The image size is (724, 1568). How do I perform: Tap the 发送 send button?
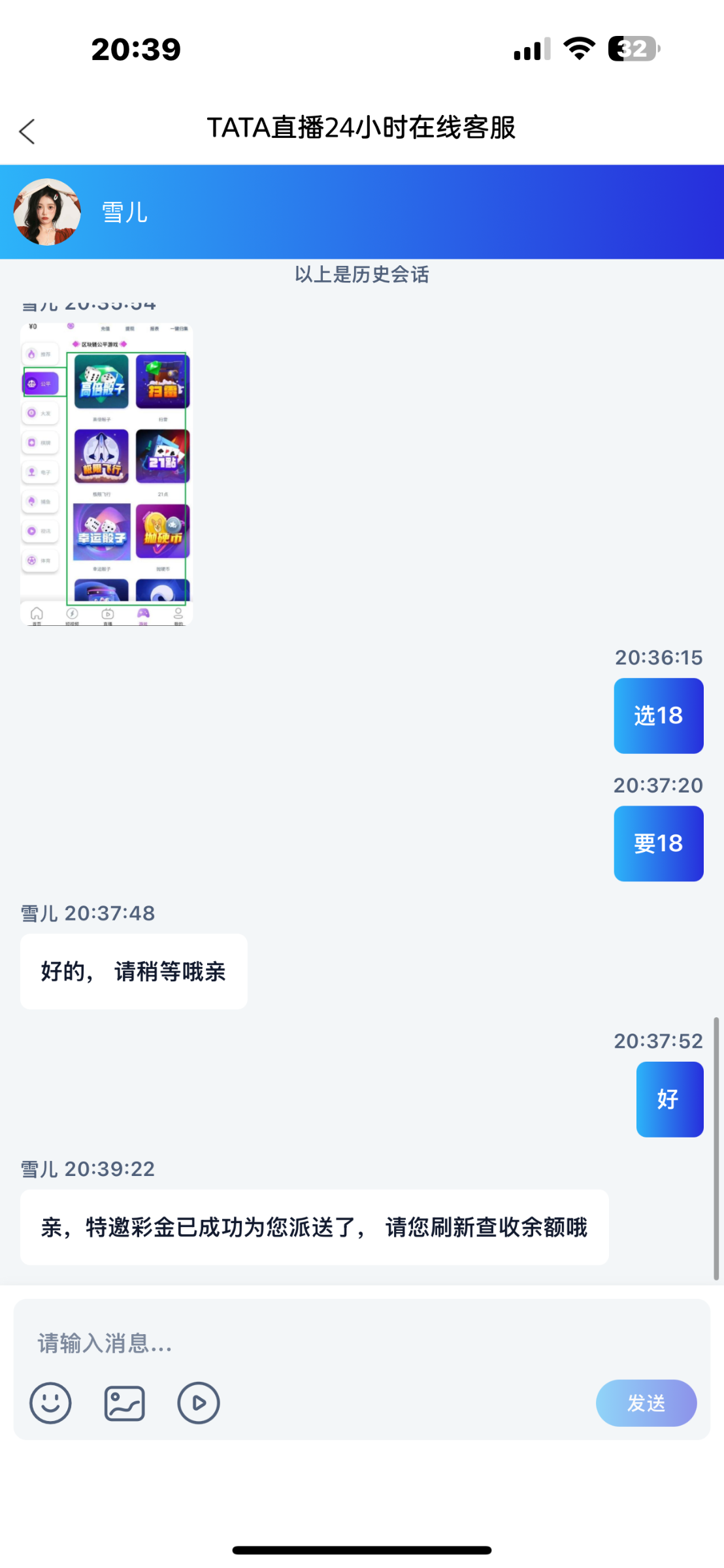pyautogui.click(x=646, y=1403)
